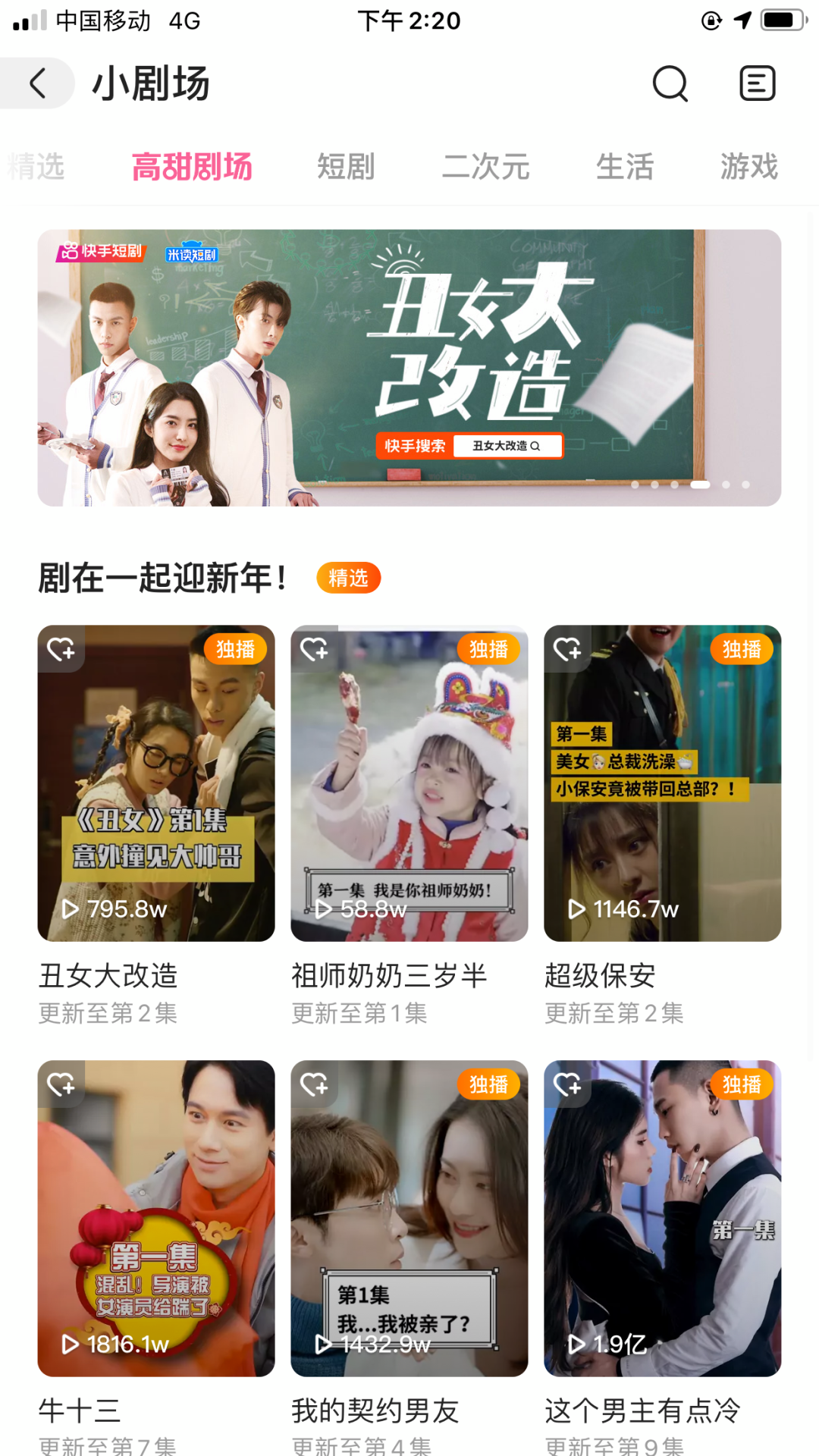Viewport: 819px width, 1456px height.
Task: Favorite 祖师奶奶三岁半 with its heart-plus icon
Action: tap(314, 649)
